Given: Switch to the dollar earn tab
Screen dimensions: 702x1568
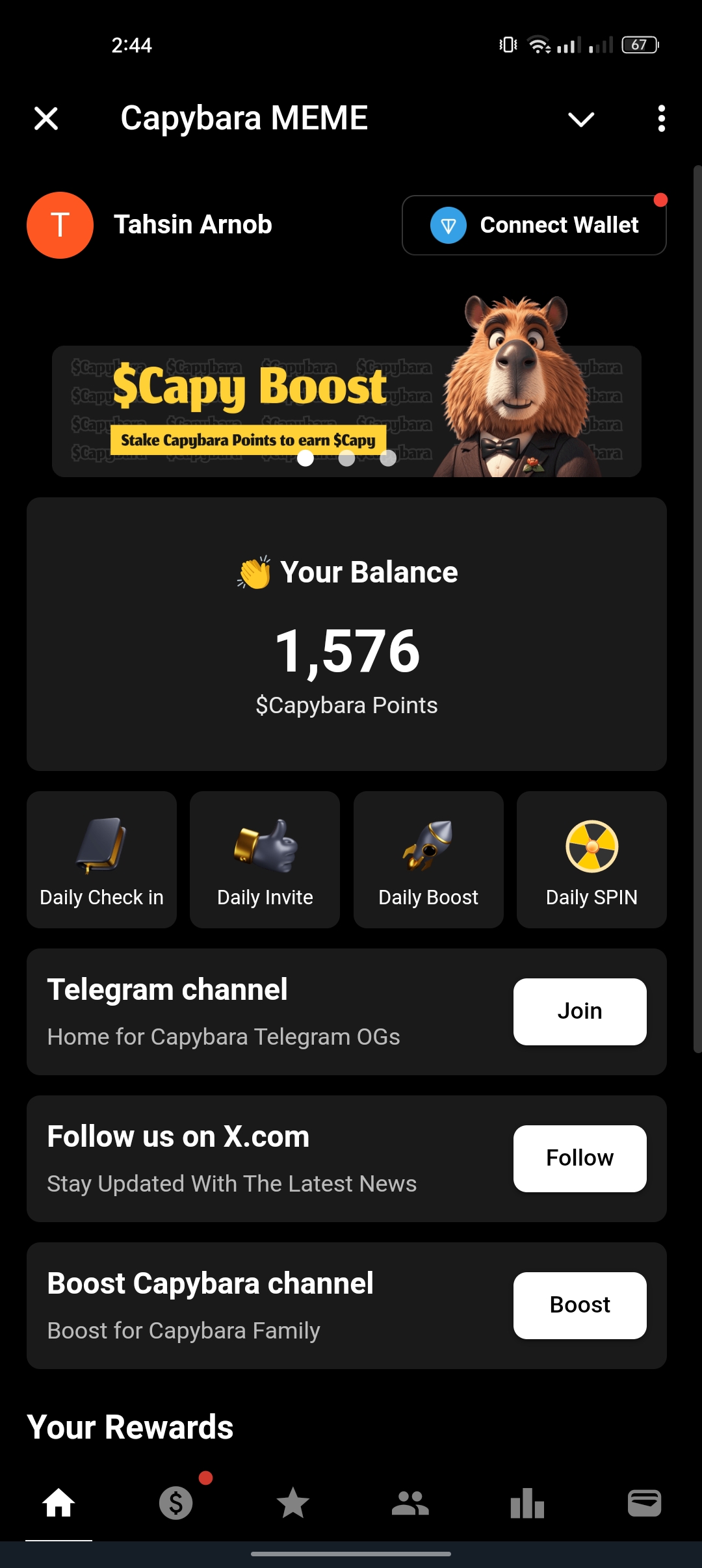Looking at the screenshot, I should click(x=176, y=1503).
